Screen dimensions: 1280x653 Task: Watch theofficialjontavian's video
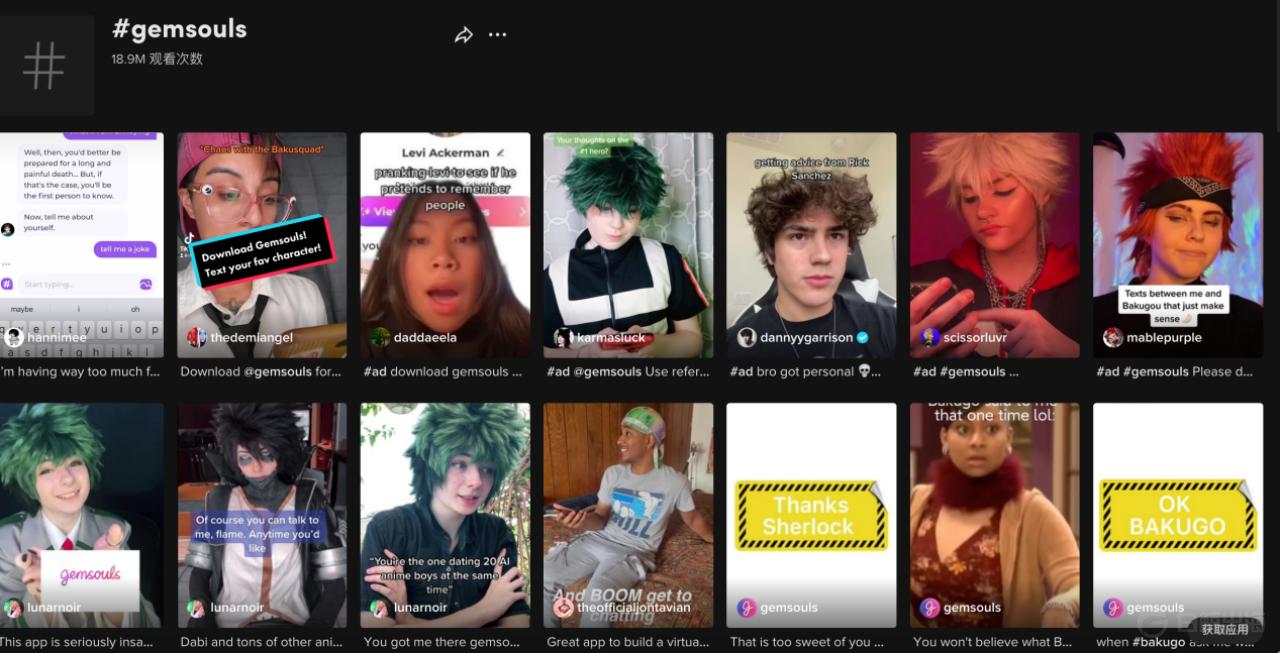pyautogui.click(x=628, y=515)
